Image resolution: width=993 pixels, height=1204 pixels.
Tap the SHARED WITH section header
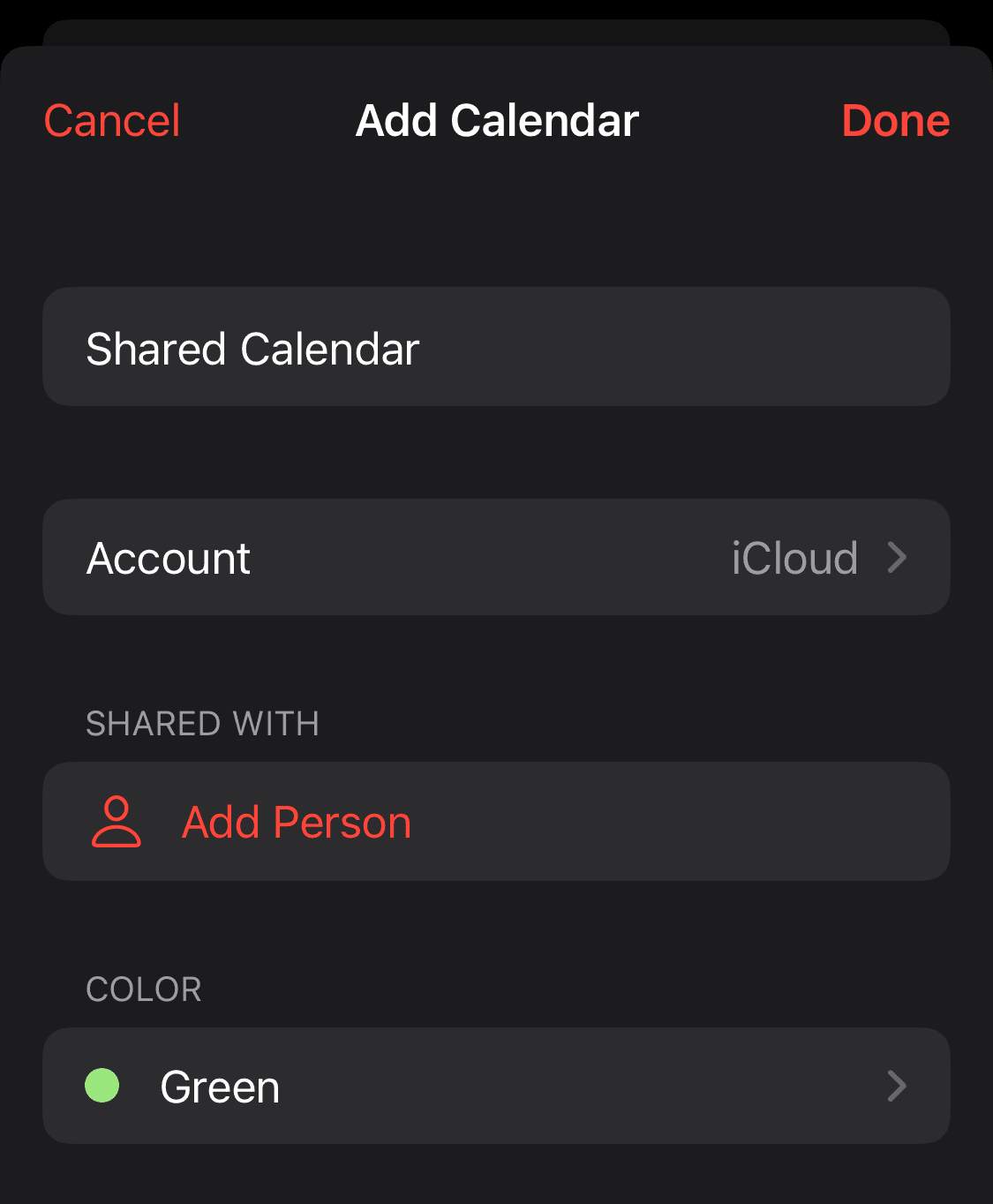click(x=202, y=724)
